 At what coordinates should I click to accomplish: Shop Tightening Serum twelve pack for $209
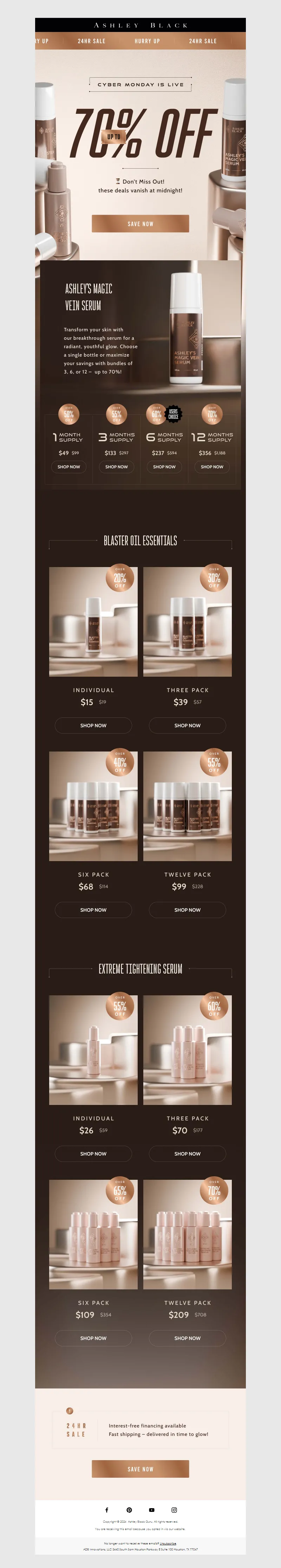187,1337
